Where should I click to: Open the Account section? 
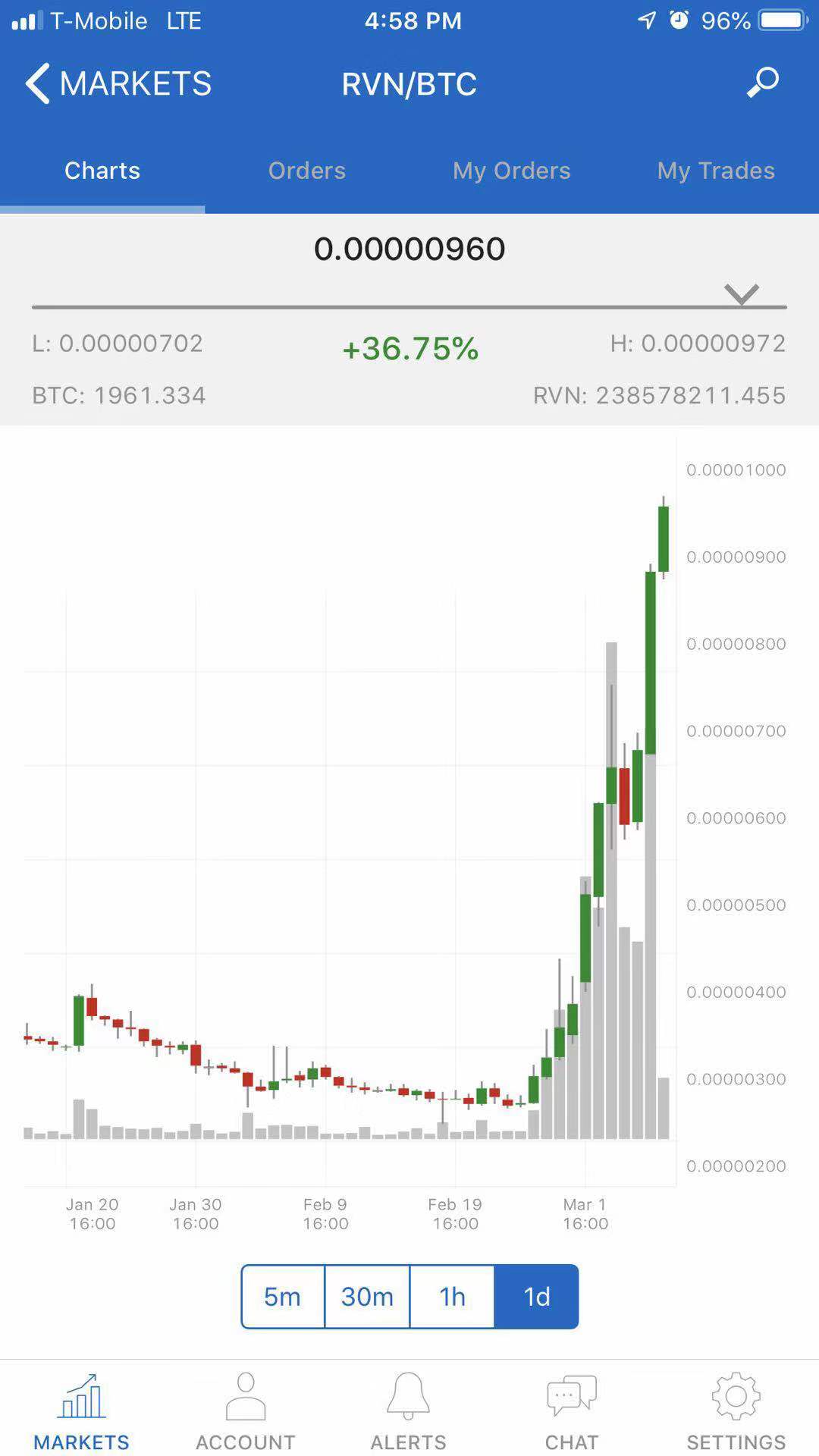246,1410
